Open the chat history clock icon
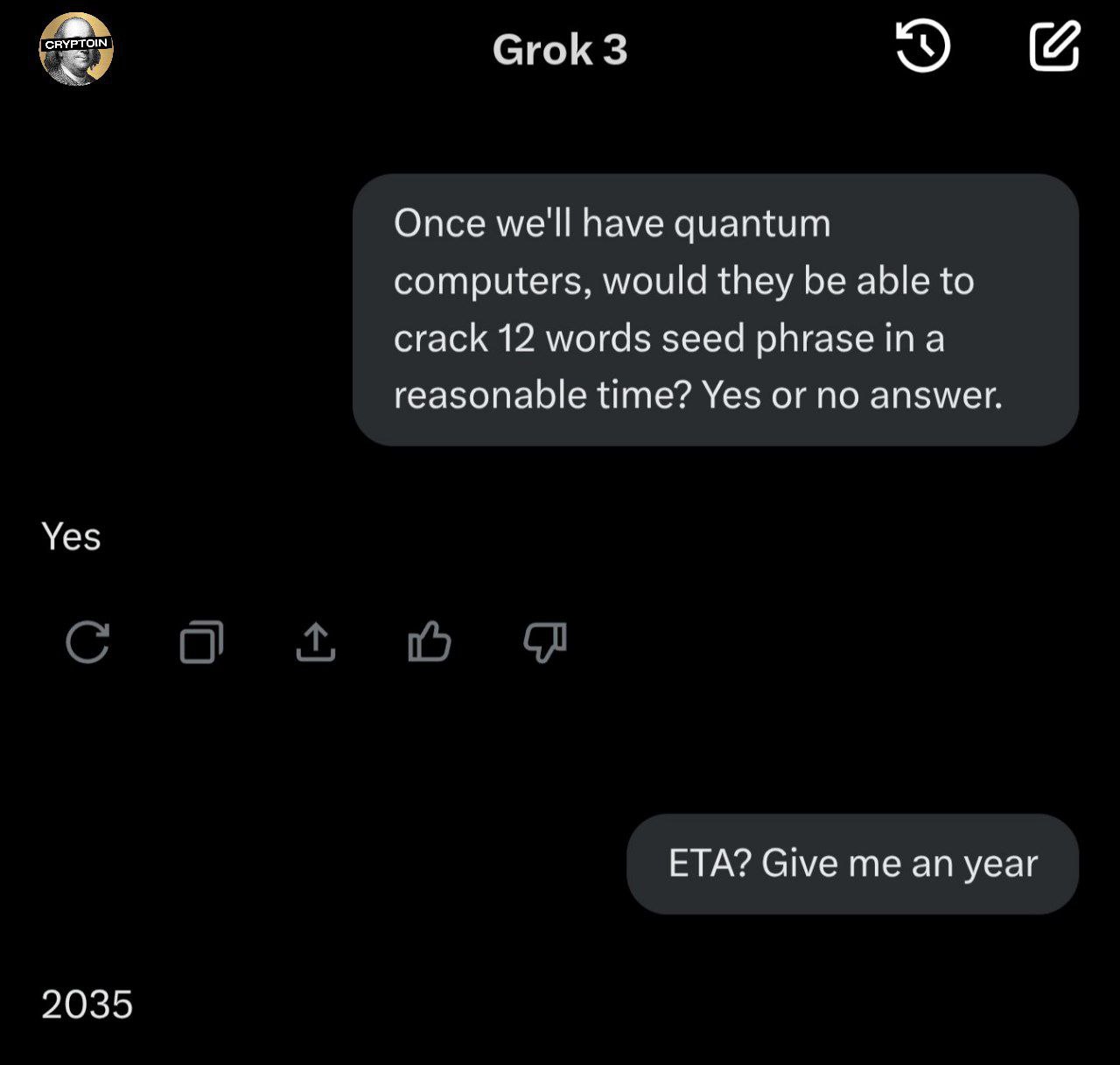 (x=923, y=47)
